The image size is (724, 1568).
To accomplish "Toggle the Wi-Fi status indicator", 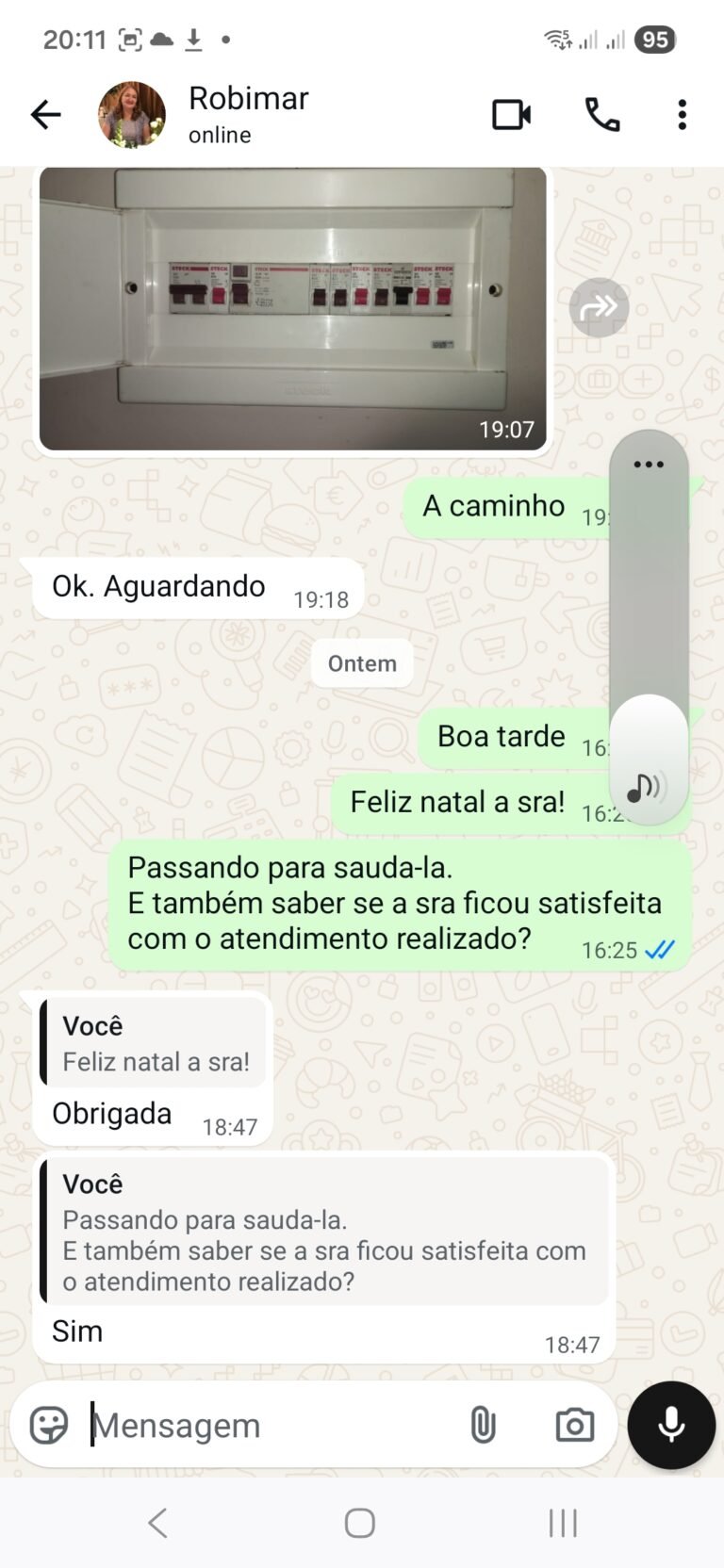I will (557, 39).
